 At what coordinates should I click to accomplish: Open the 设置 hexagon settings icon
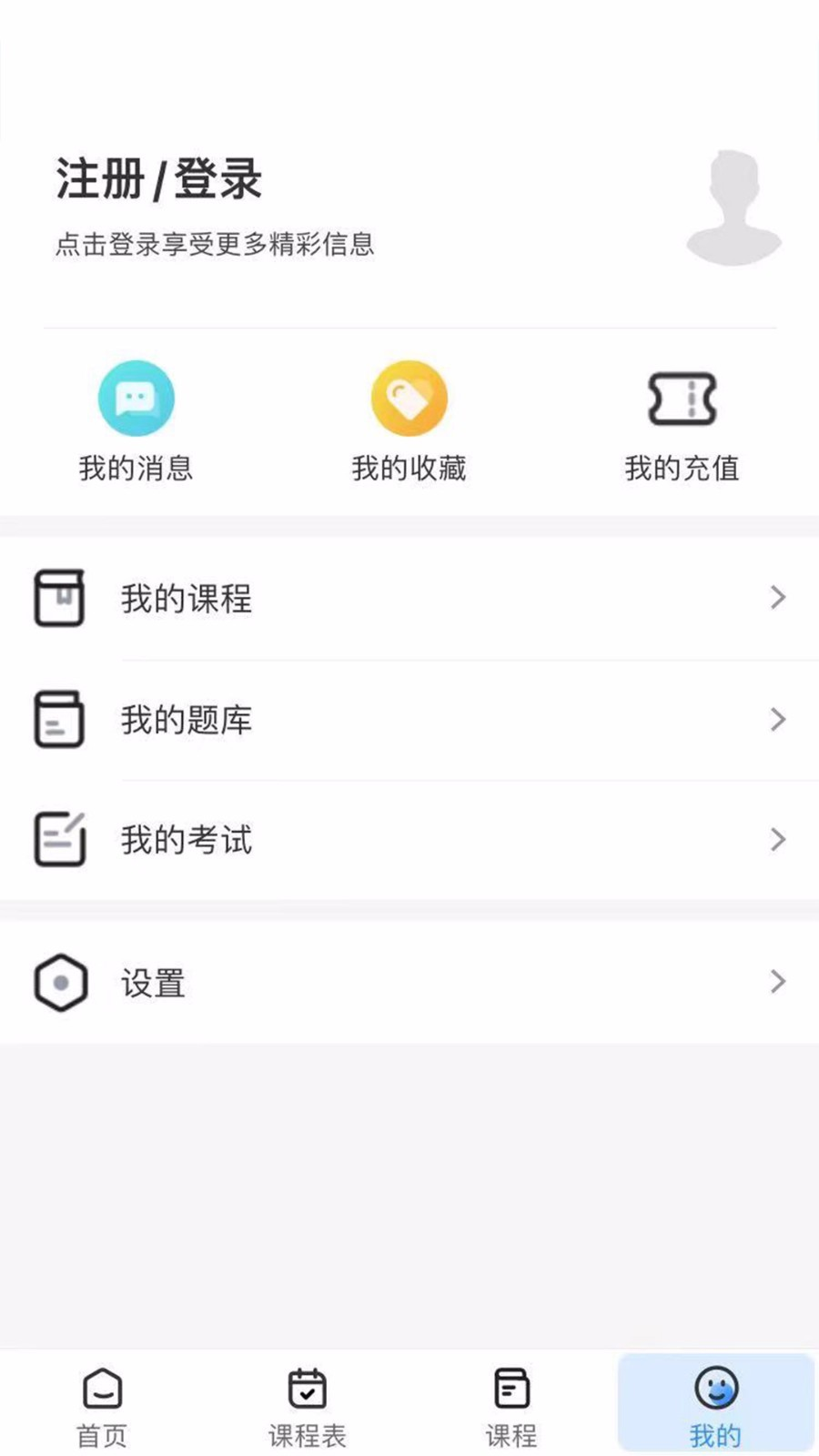coord(60,982)
